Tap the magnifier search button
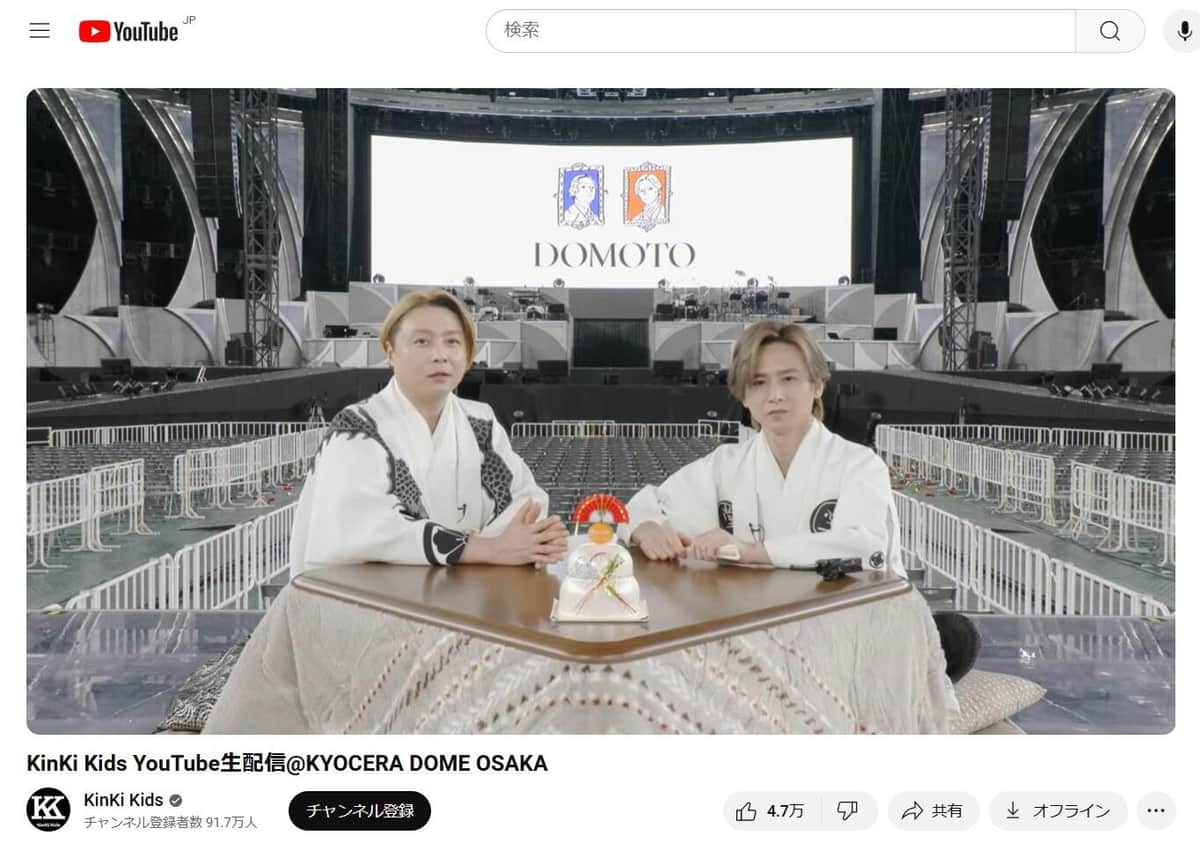The height and width of the screenshot is (844, 1200). click(1110, 31)
